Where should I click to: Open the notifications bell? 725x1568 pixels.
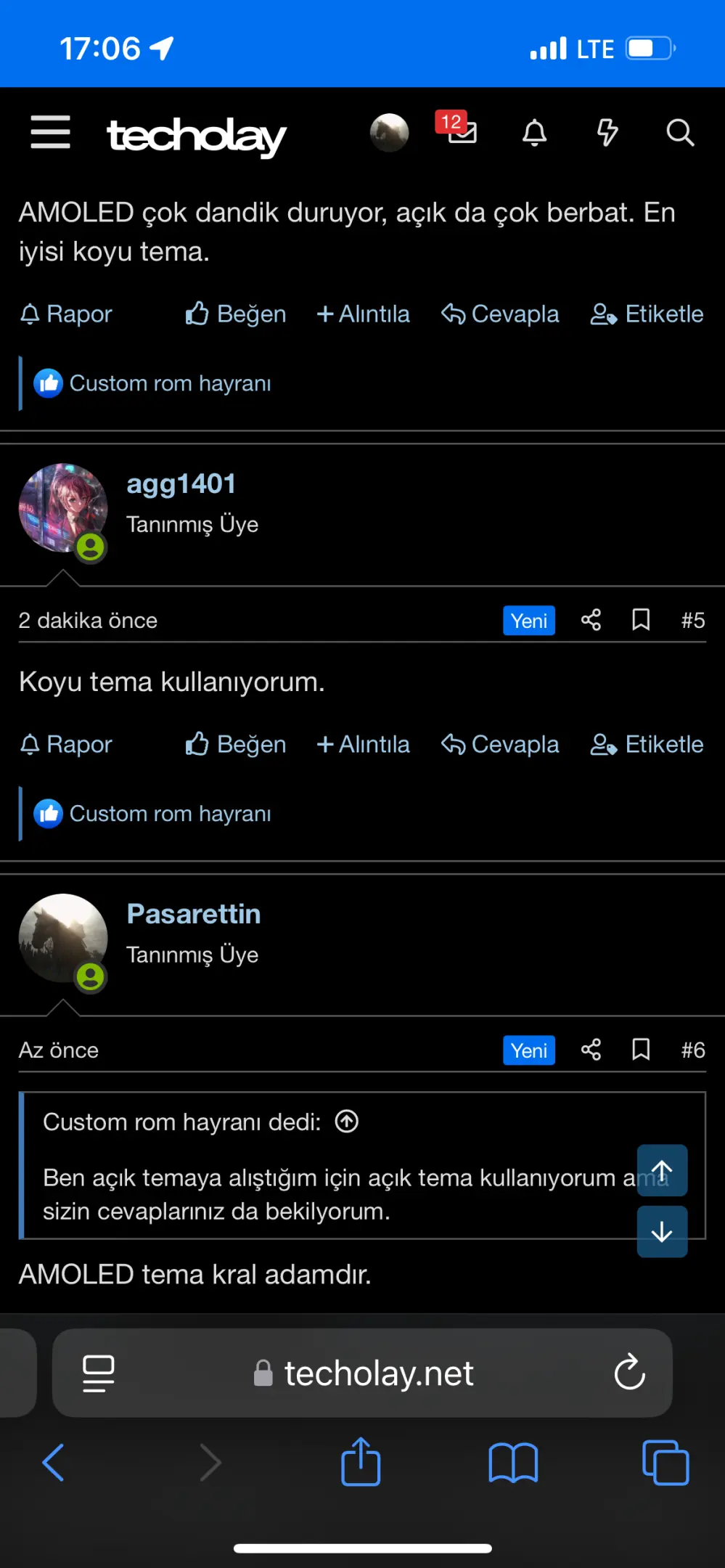tap(535, 132)
